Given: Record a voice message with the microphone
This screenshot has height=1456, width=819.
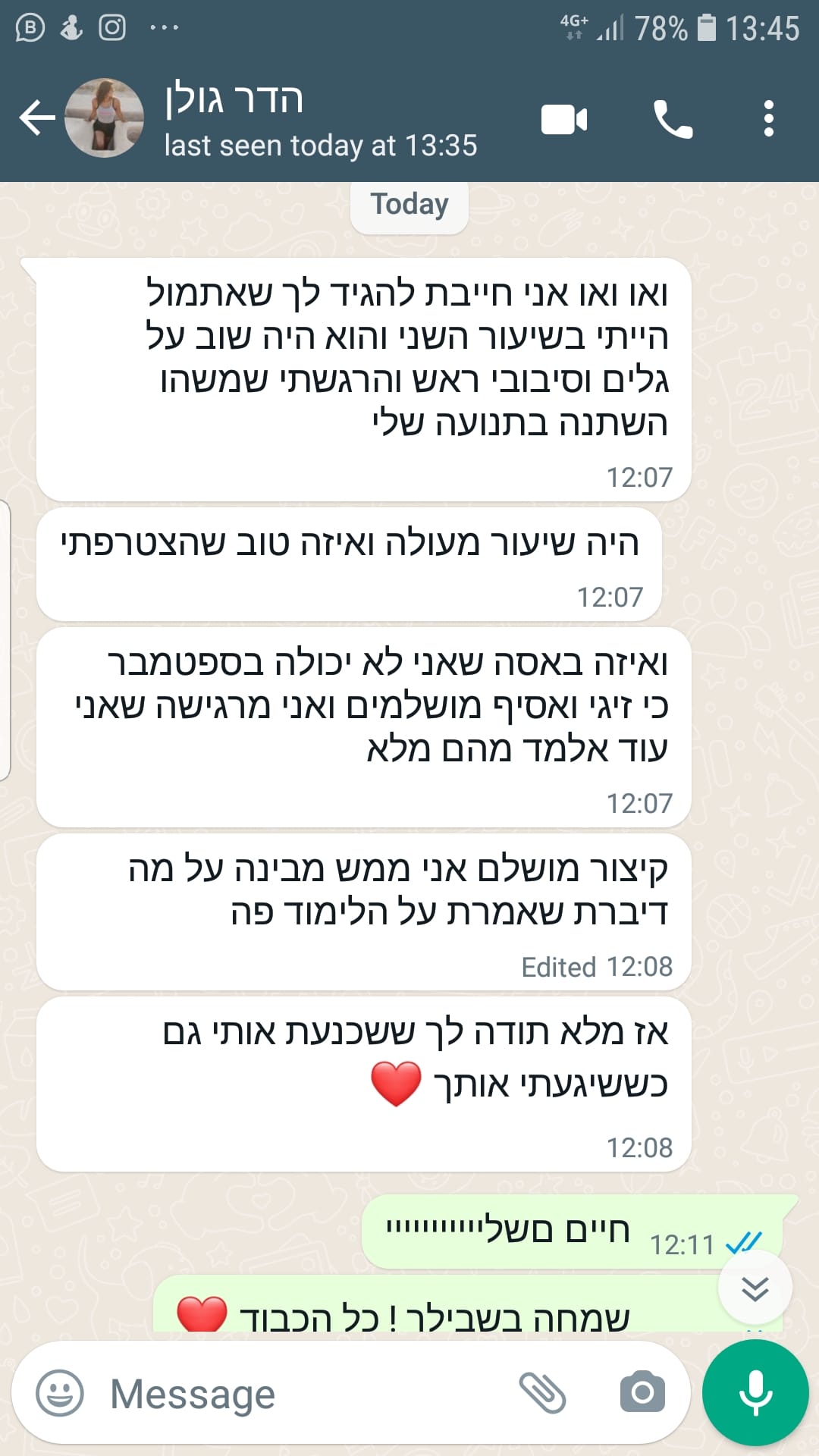Looking at the screenshot, I should (755, 1392).
